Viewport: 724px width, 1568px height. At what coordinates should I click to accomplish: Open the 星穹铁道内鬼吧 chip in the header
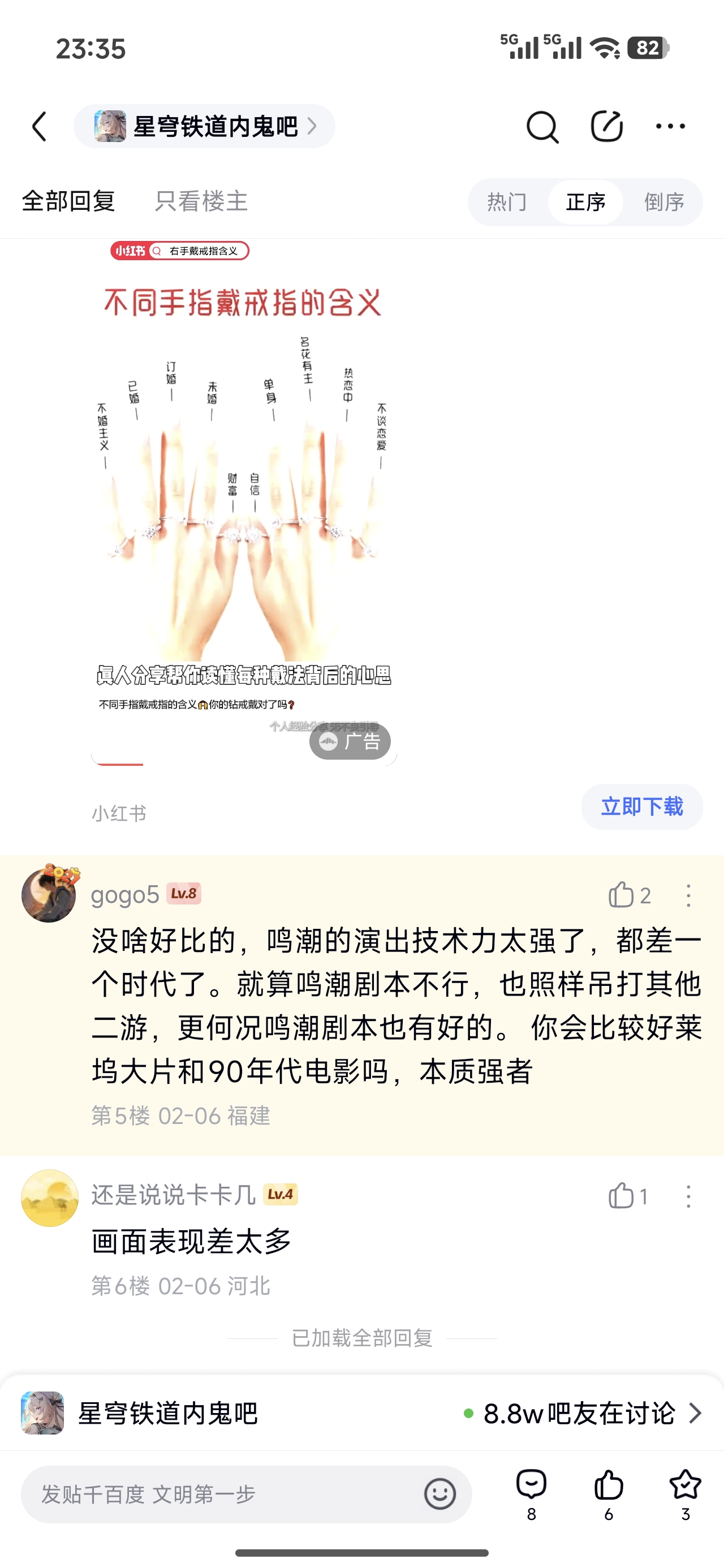[x=204, y=127]
